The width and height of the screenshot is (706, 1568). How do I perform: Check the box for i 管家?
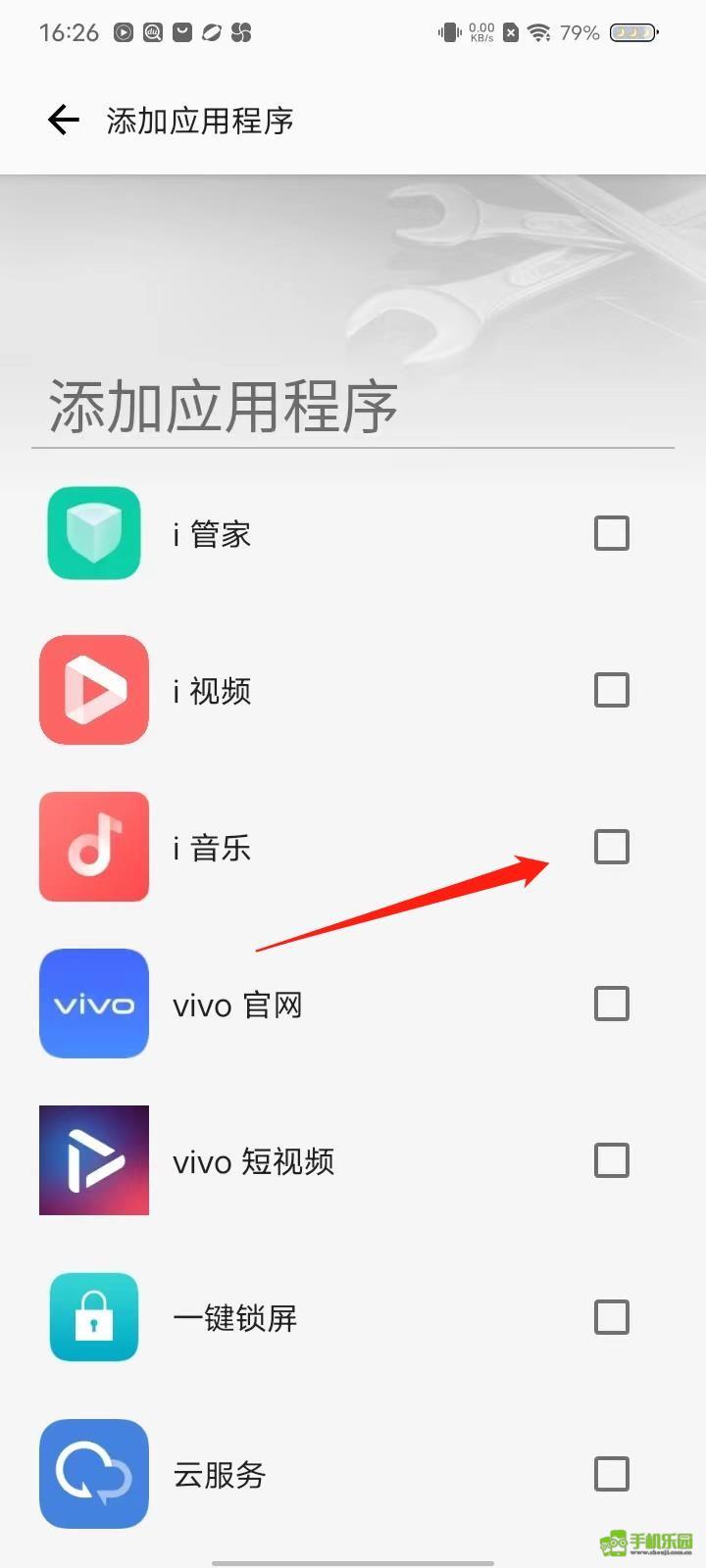click(612, 534)
